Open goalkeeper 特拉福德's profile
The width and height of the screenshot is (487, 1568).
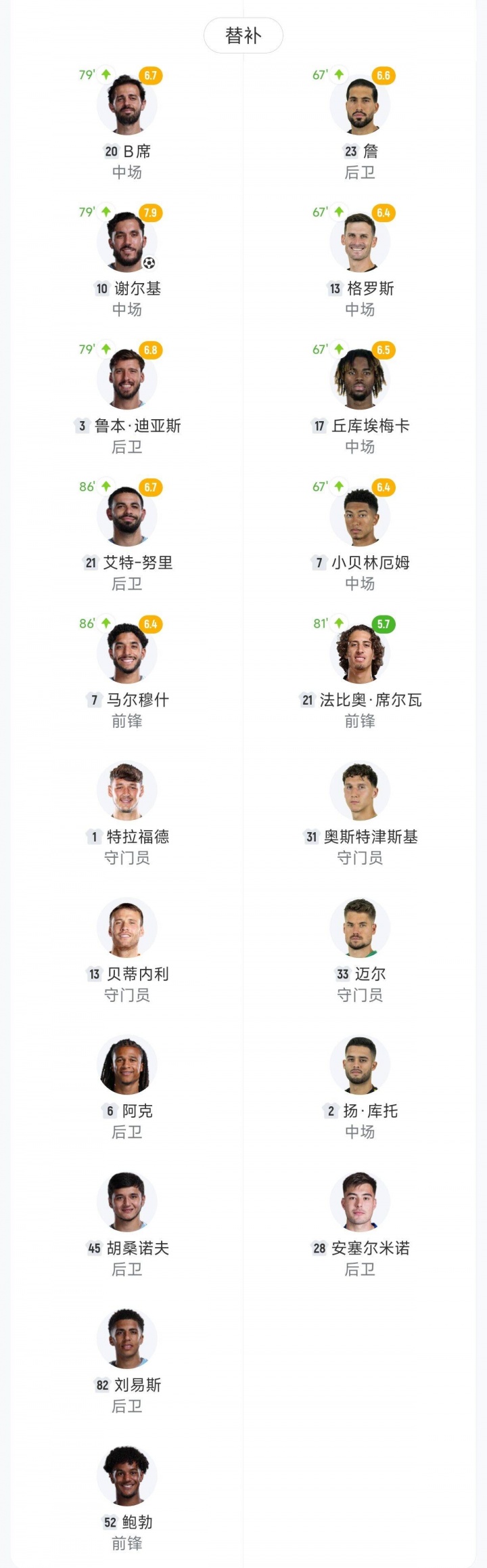pyautogui.click(x=127, y=791)
